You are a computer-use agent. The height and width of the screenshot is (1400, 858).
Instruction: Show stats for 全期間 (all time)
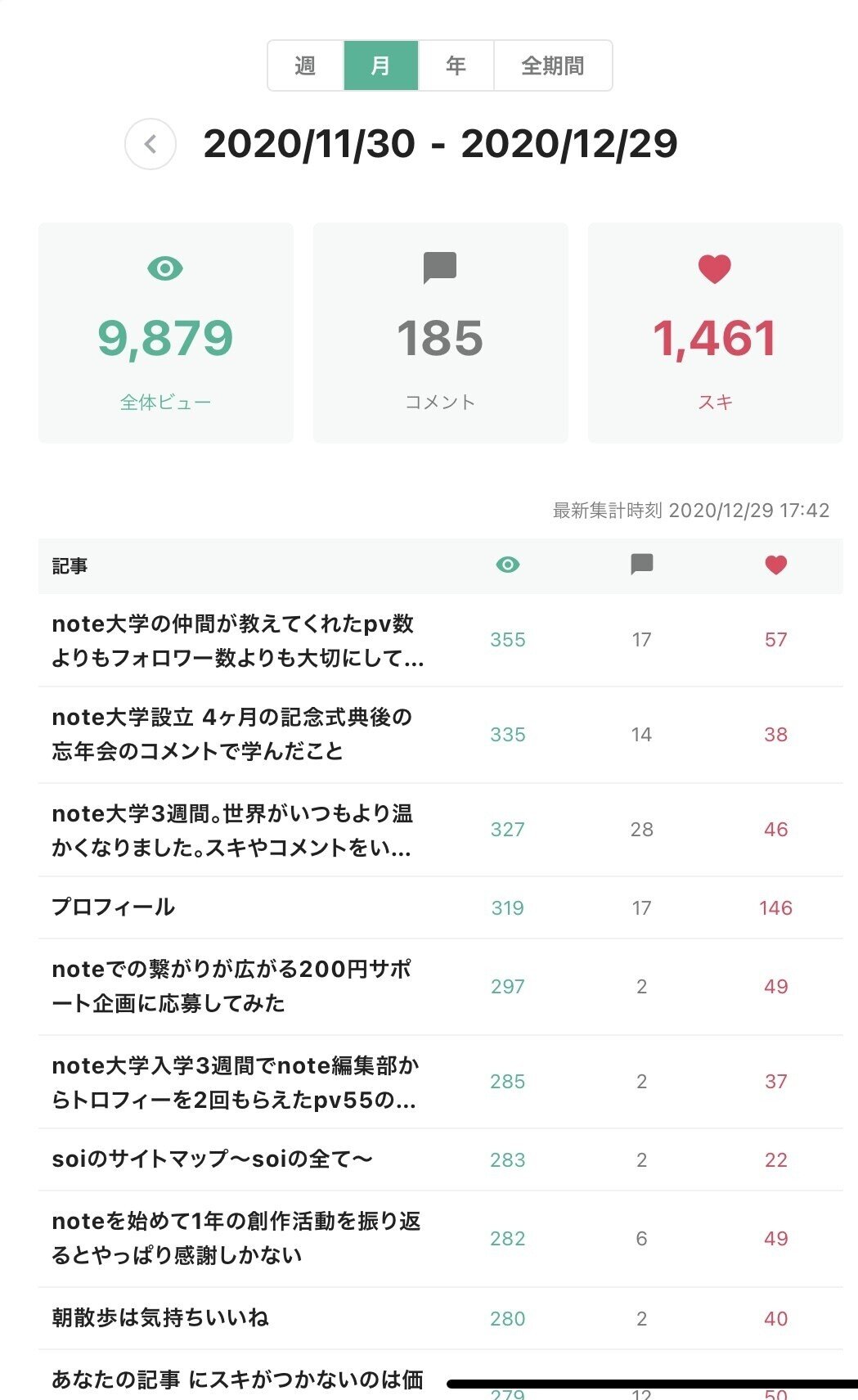tap(553, 65)
